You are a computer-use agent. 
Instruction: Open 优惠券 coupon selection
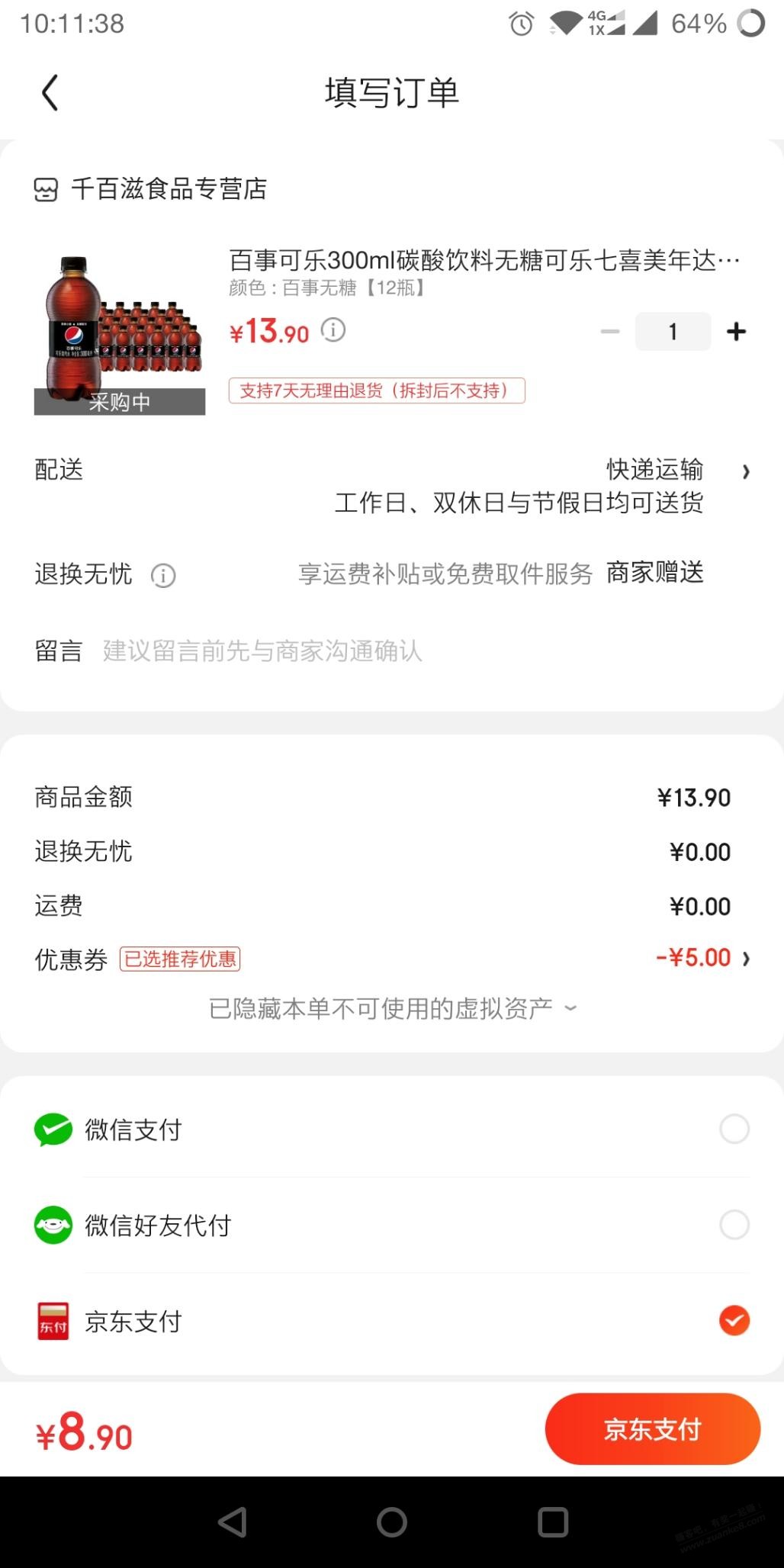[x=702, y=958]
